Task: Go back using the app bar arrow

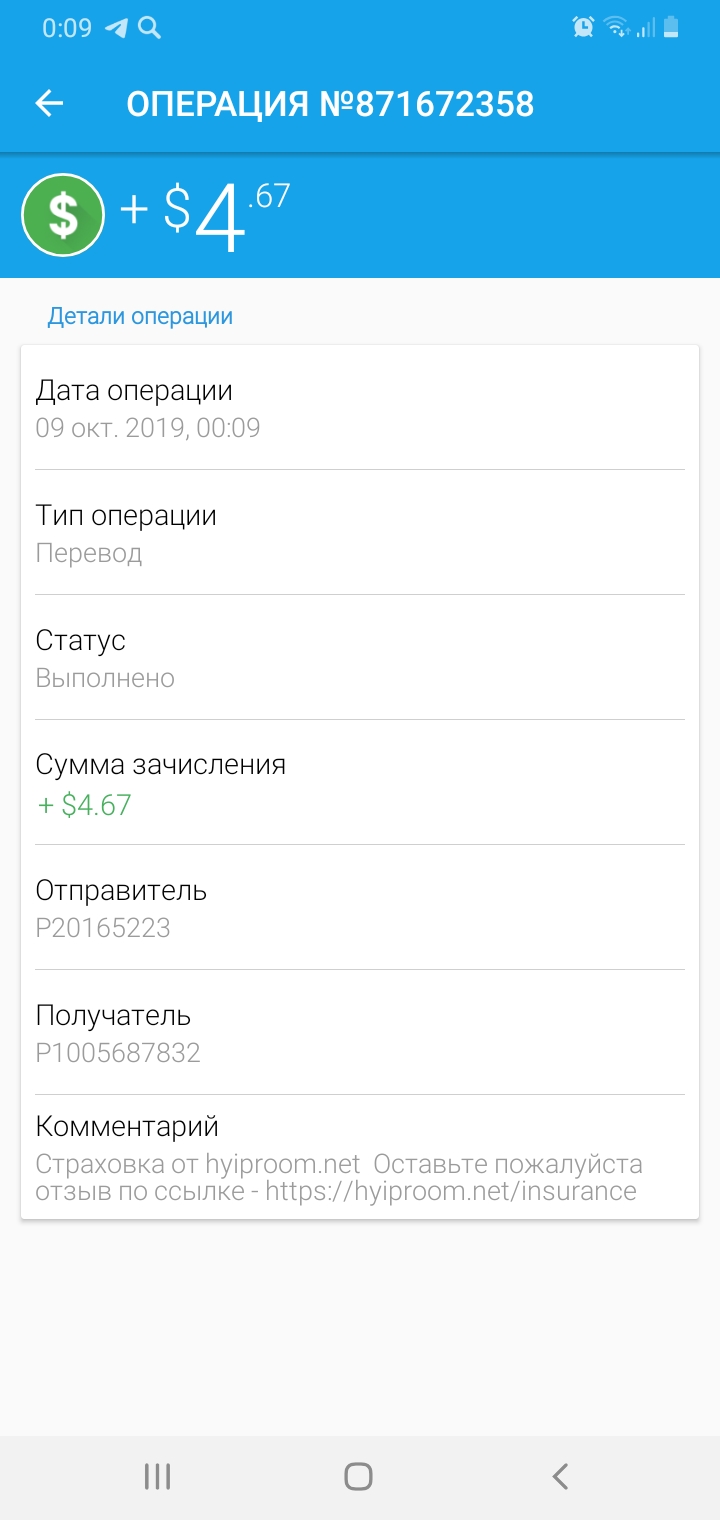Action: [49, 103]
